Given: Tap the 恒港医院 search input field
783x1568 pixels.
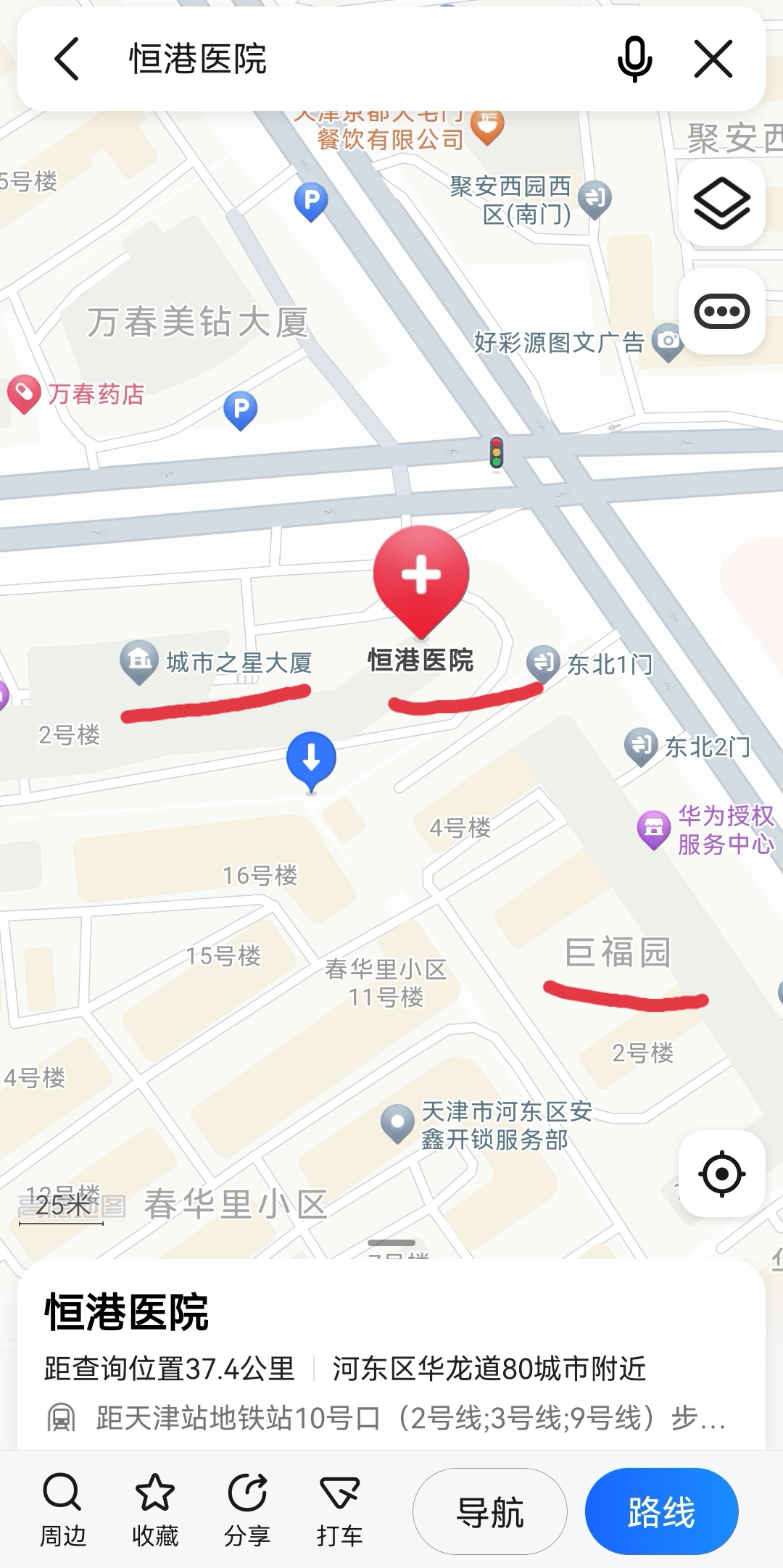Looking at the screenshot, I should tap(290, 59).
